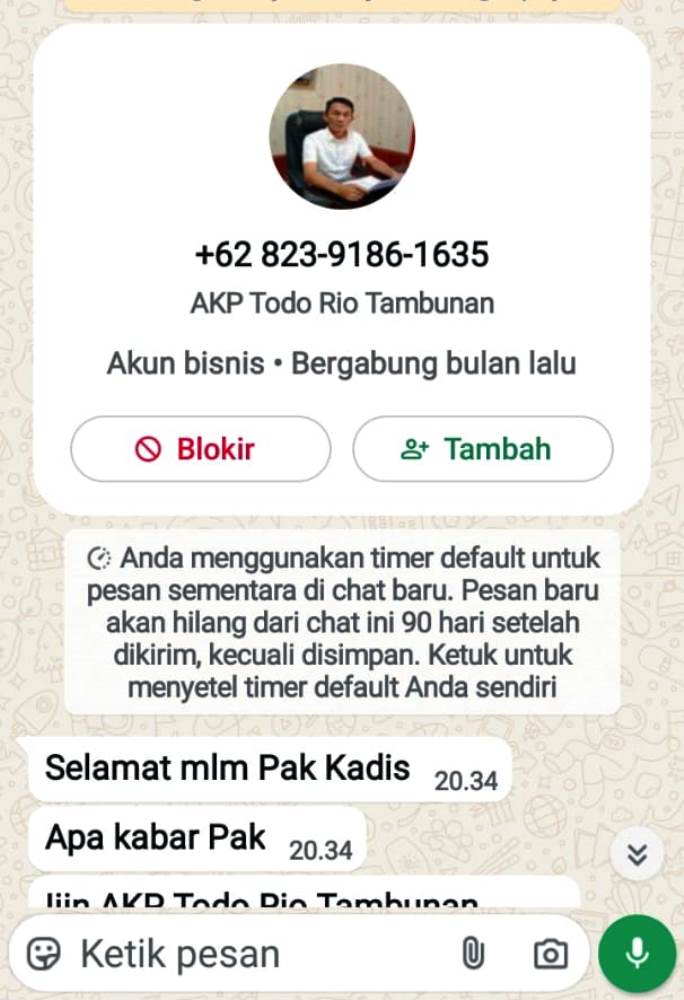Focus the Ketik pesan message field
684x1000 pixels.
(250, 954)
